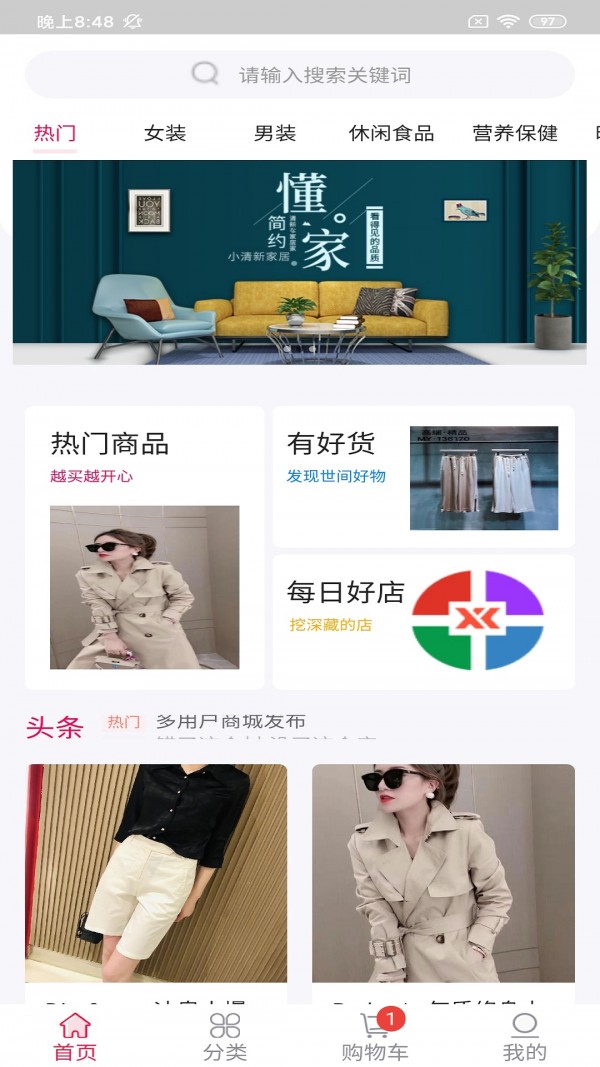Open the 休闲食品 category tab
Screen dimensions: 600x1067
coord(391,133)
